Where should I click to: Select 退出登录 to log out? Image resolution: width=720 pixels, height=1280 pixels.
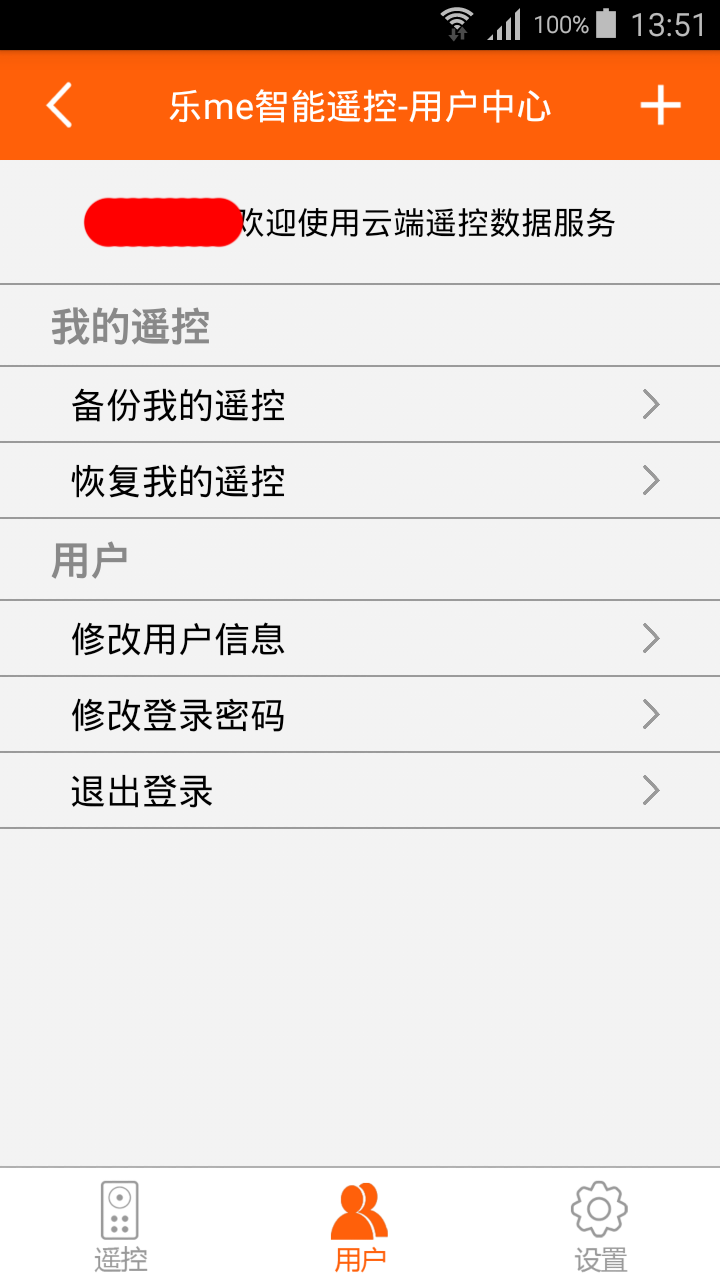coord(360,791)
